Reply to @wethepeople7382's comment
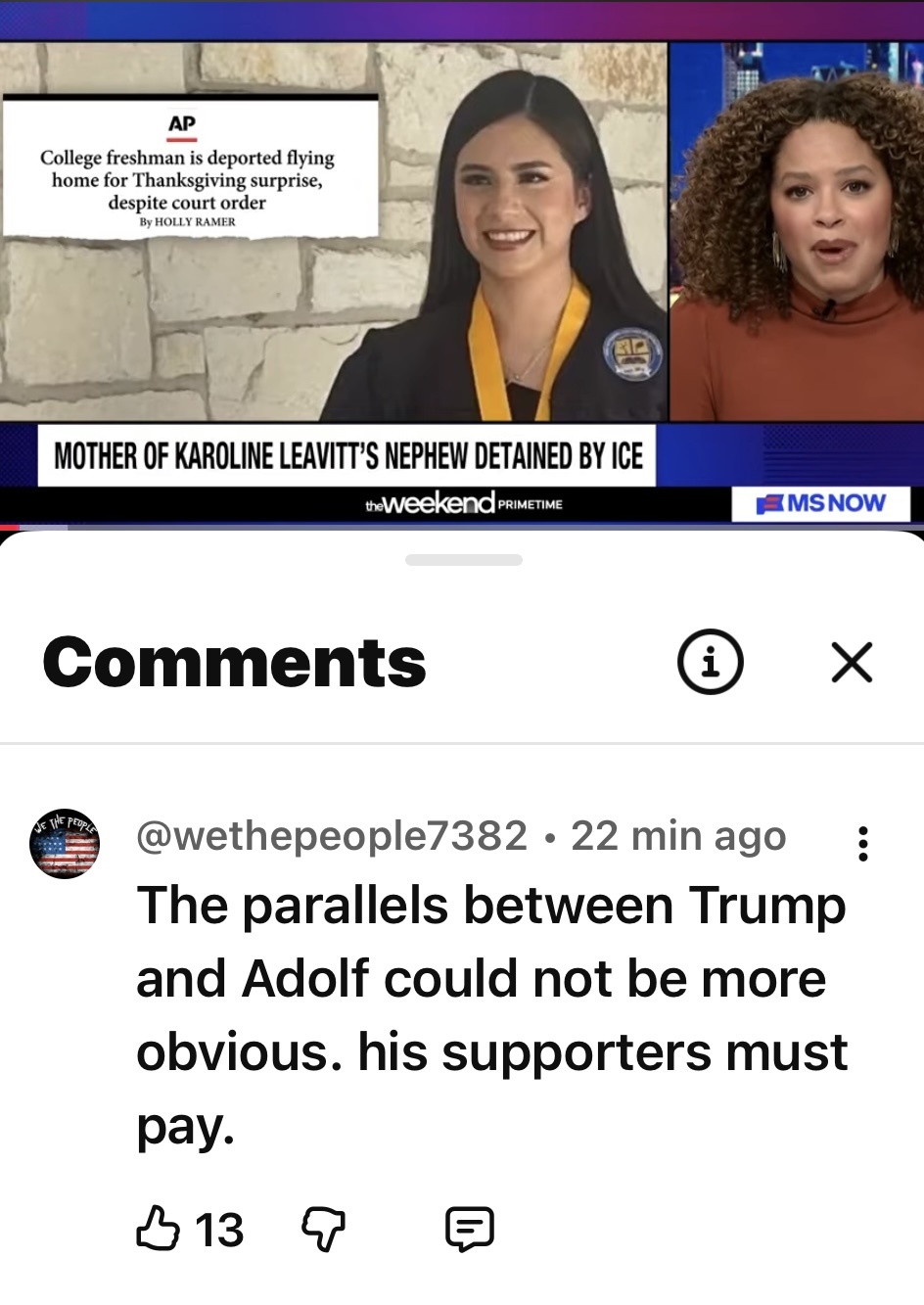 [469, 1229]
